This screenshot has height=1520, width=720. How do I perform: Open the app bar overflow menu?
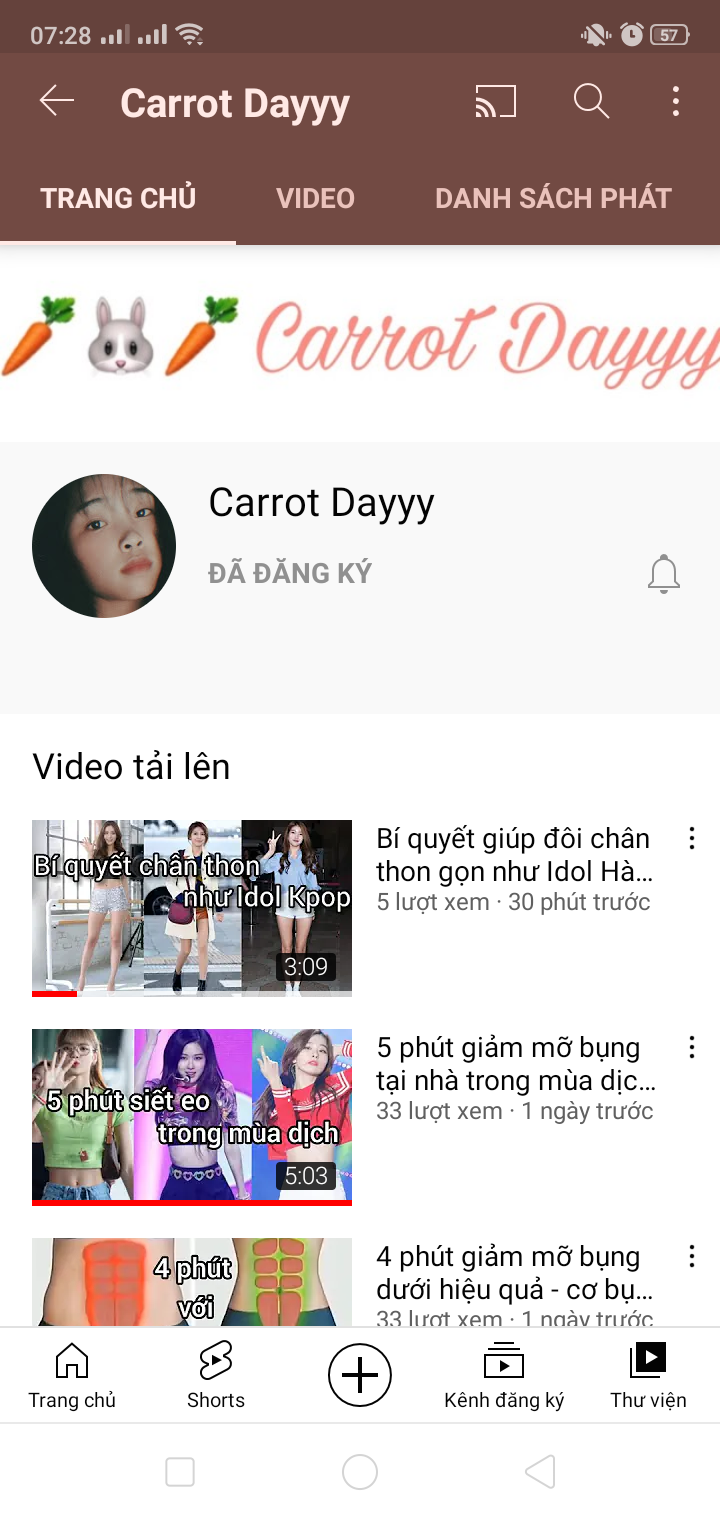pos(676,102)
